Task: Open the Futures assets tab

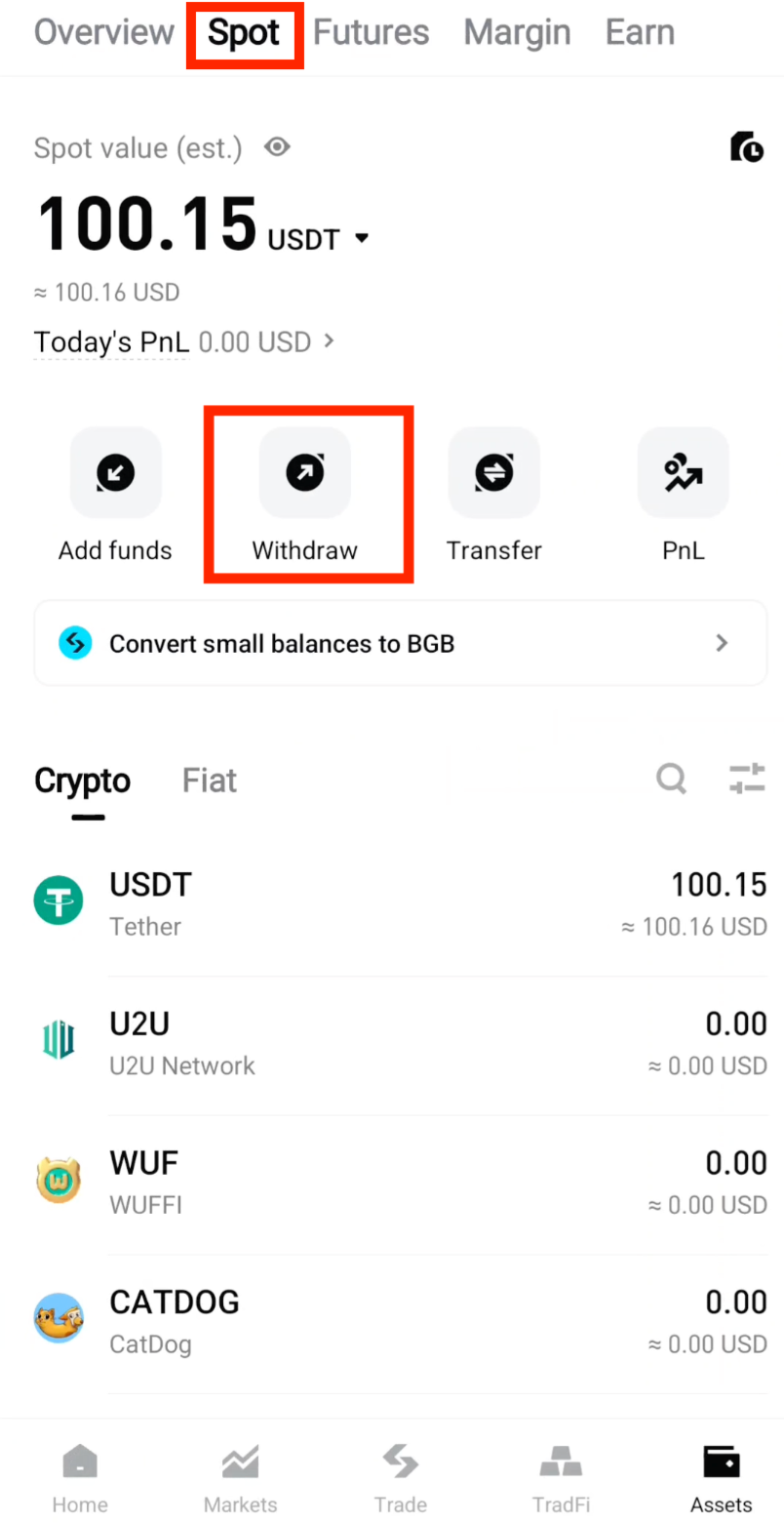Action: point(371,32)
